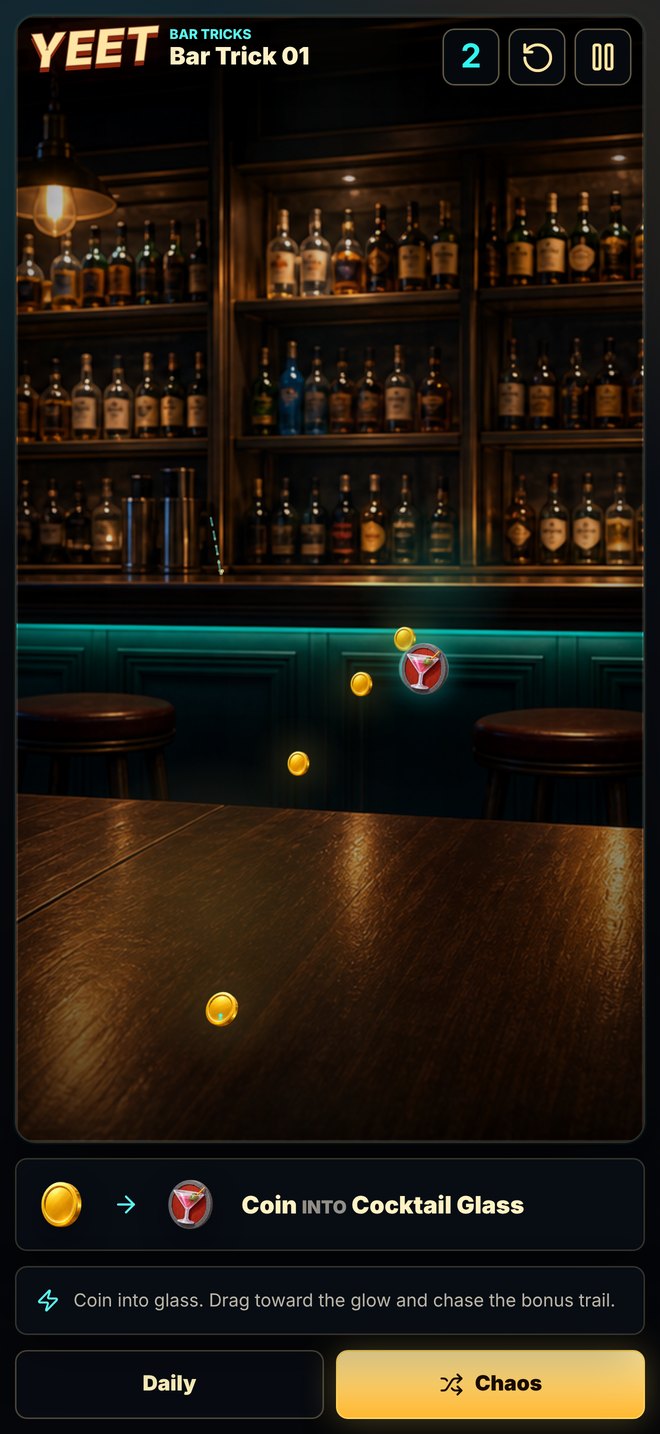Start Chaos shuffle mode
The width and height of the screenshot is (660, 1434).
click(490, 1384)
